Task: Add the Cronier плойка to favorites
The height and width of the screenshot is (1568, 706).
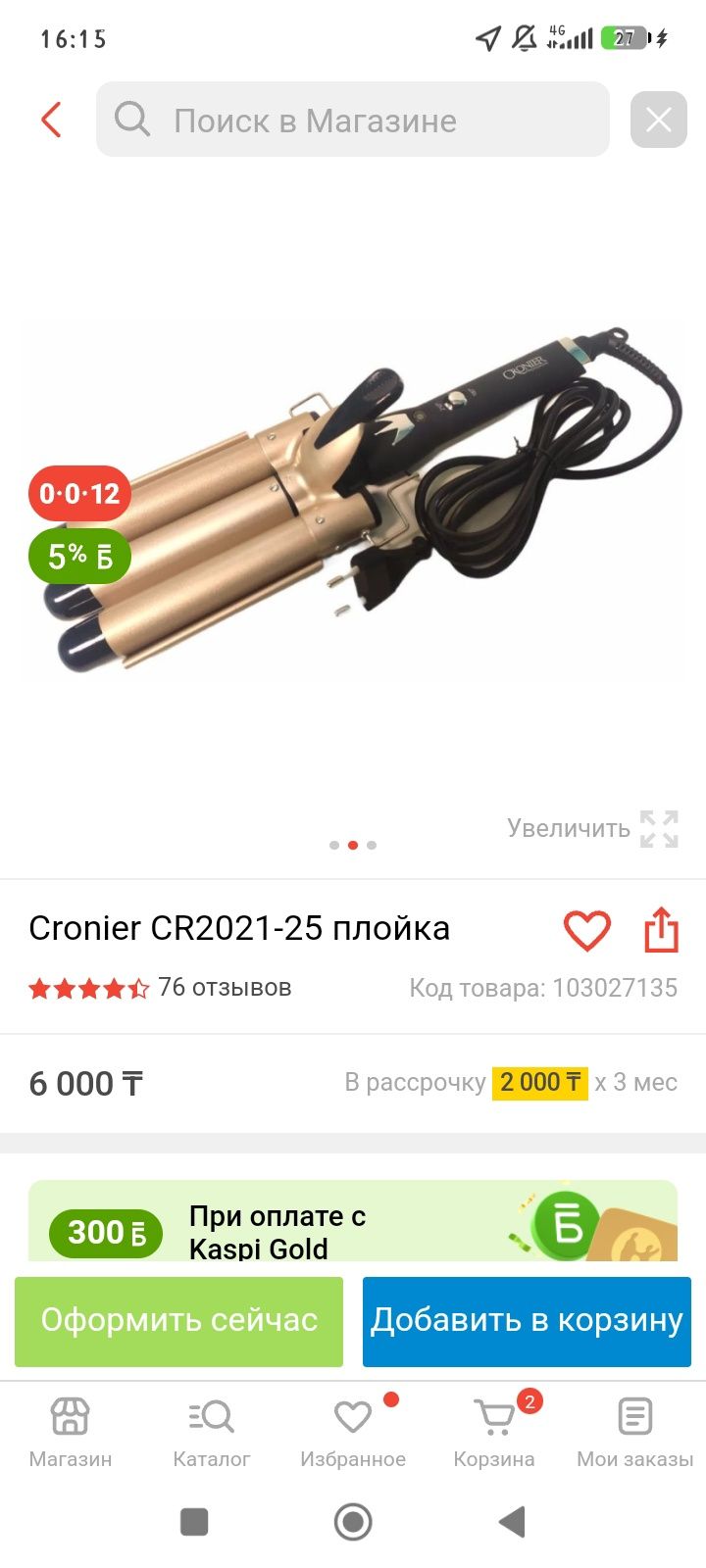Action: click(x=586, y=930)
